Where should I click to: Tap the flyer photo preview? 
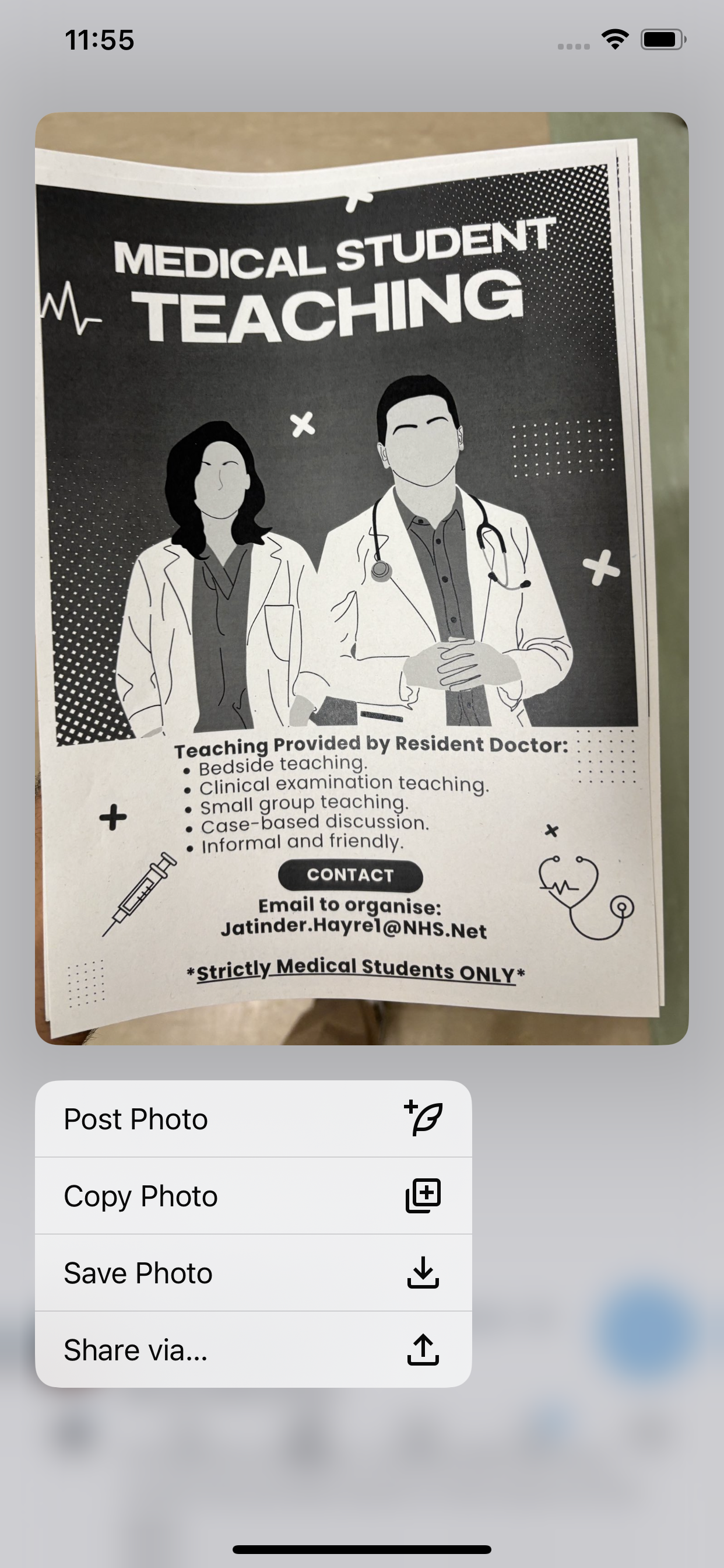coord(362,578)
